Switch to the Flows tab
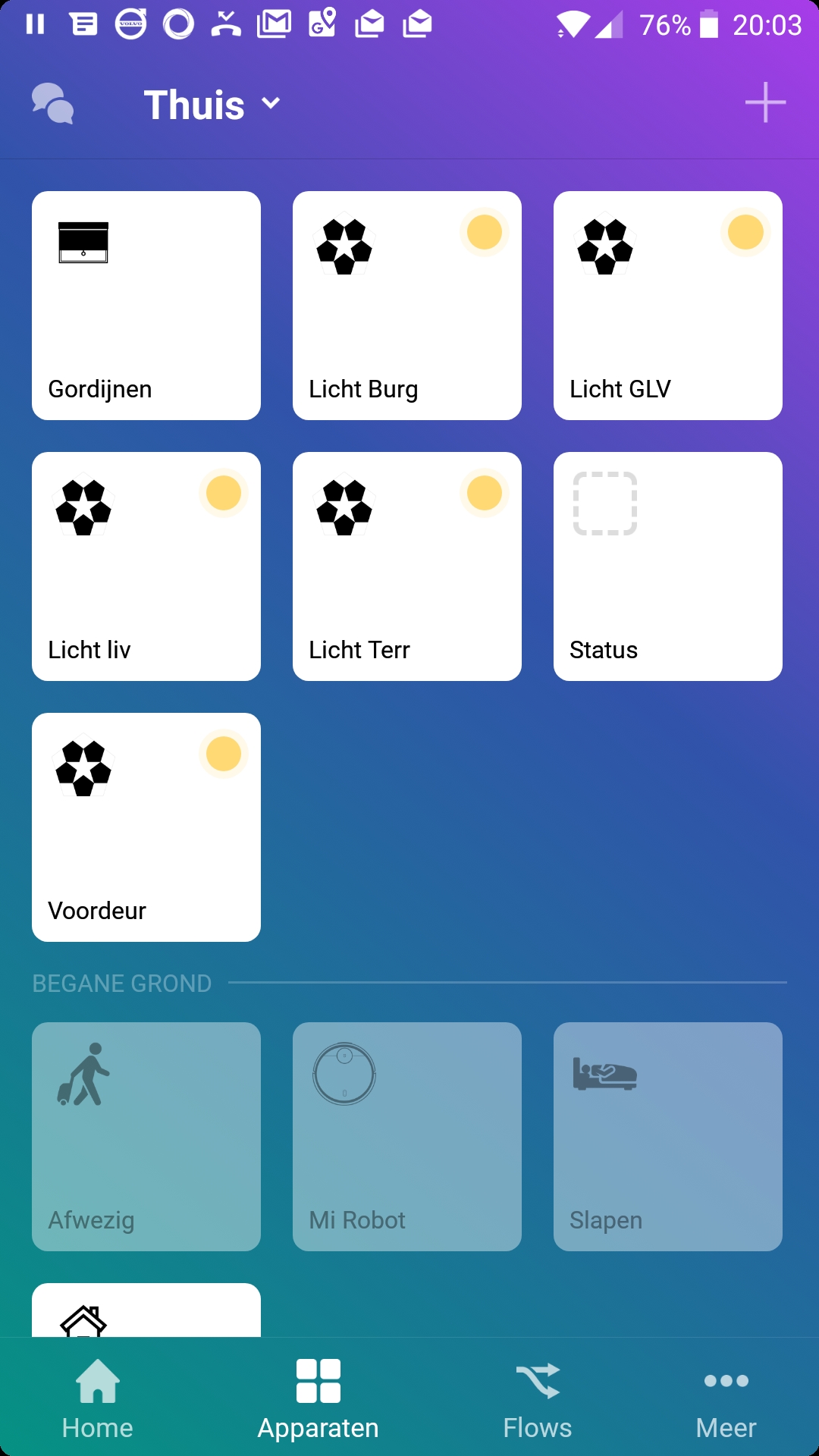 tap(538, 1399)
